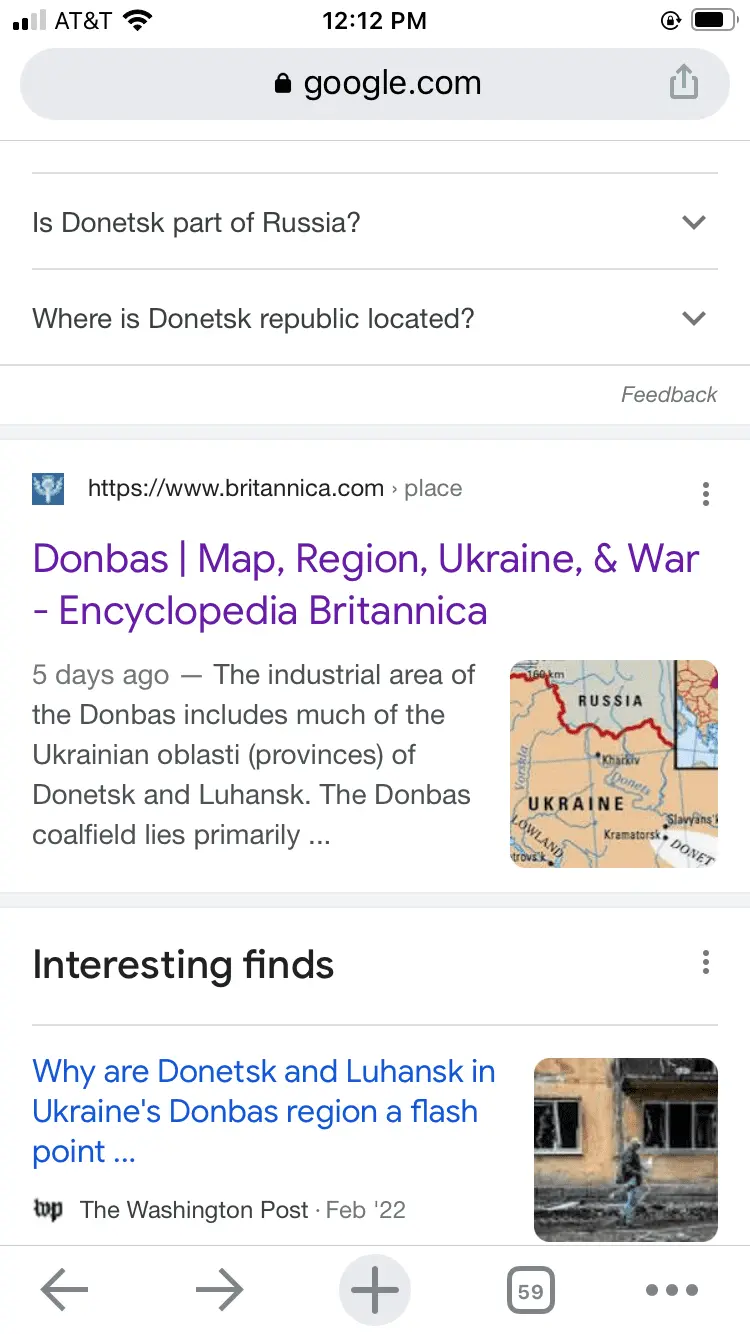Screen dimensions: 750x1334
Task: Read the Washington Post Donetsk and Luhansk article
Action: [x=264, y=1111]
